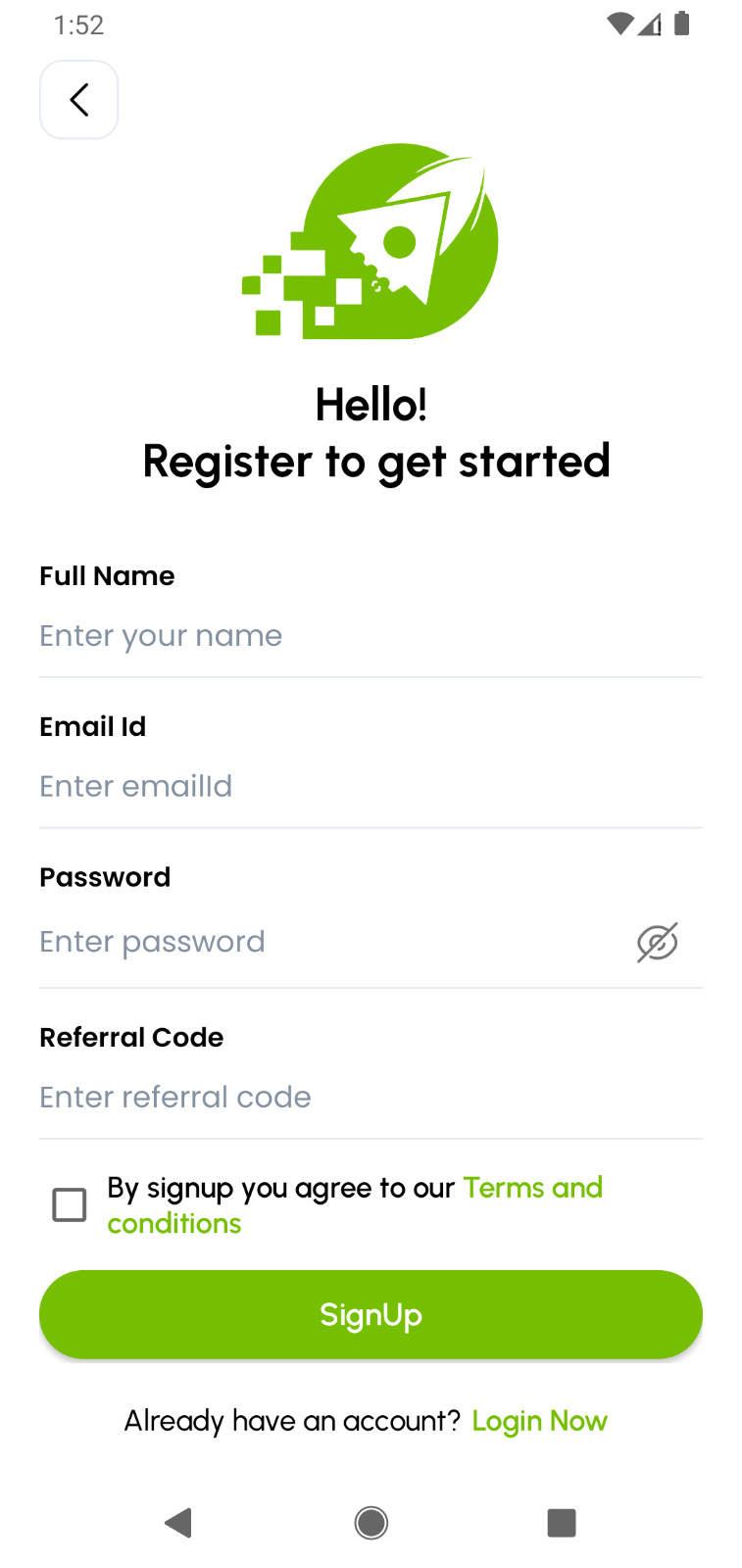742x1568 pixels.
Task: Click the battery icon in status bar
Action: pyautogui.click(x=682, y=24)
